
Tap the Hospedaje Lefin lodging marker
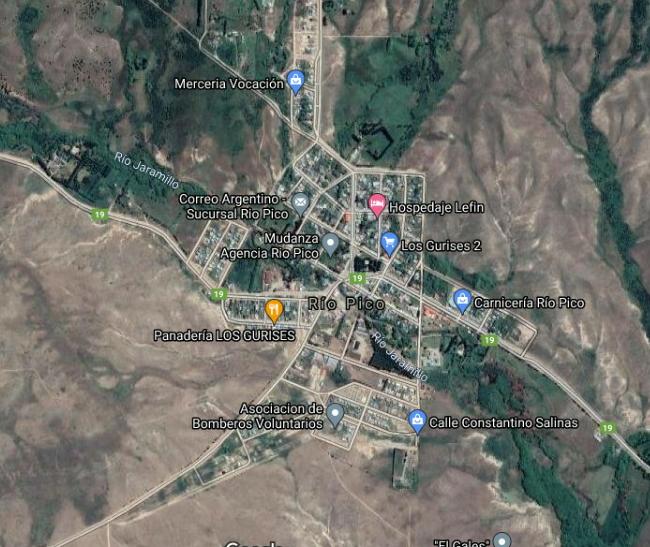[x=377, y=206]
